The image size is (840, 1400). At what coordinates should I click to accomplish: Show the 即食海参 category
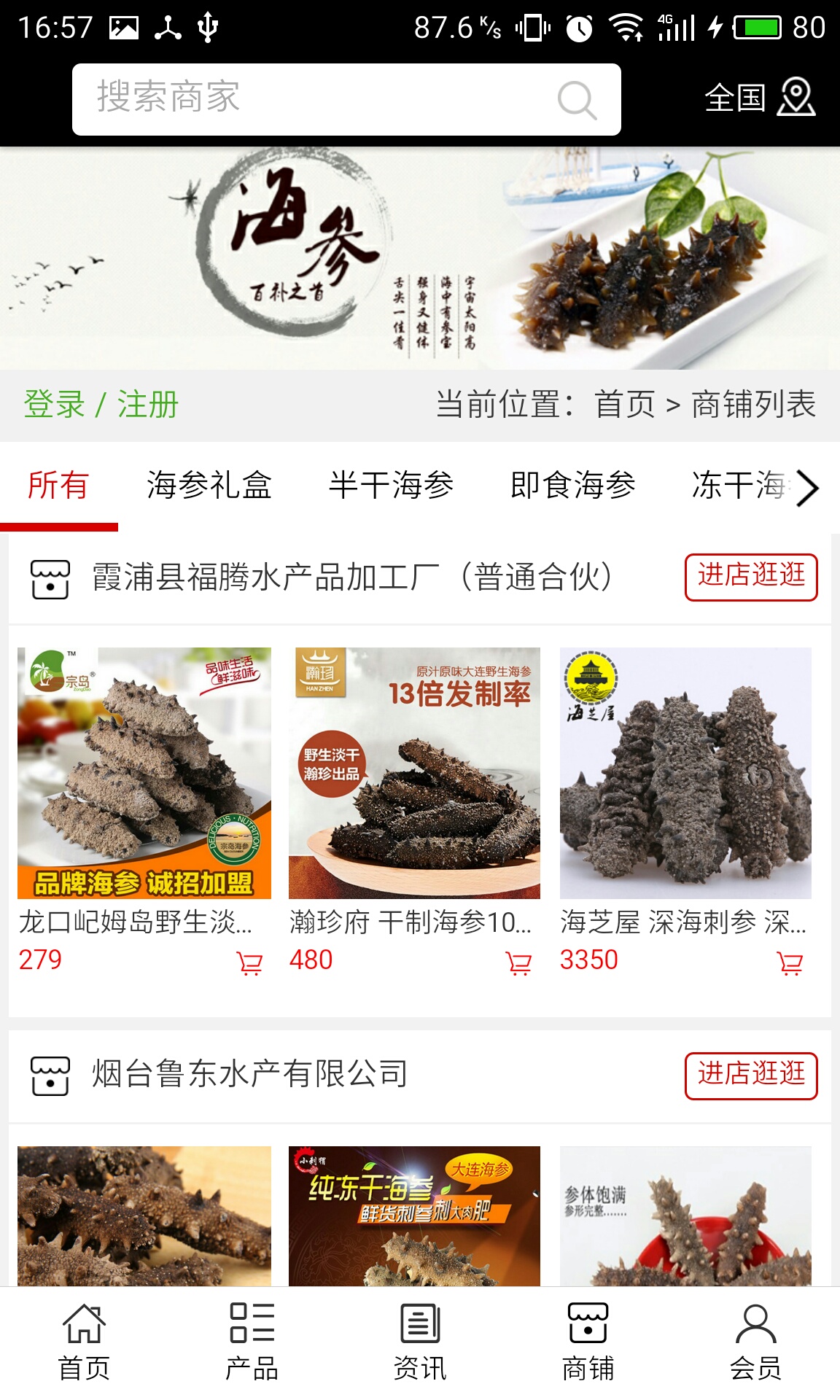pos(573,486)
